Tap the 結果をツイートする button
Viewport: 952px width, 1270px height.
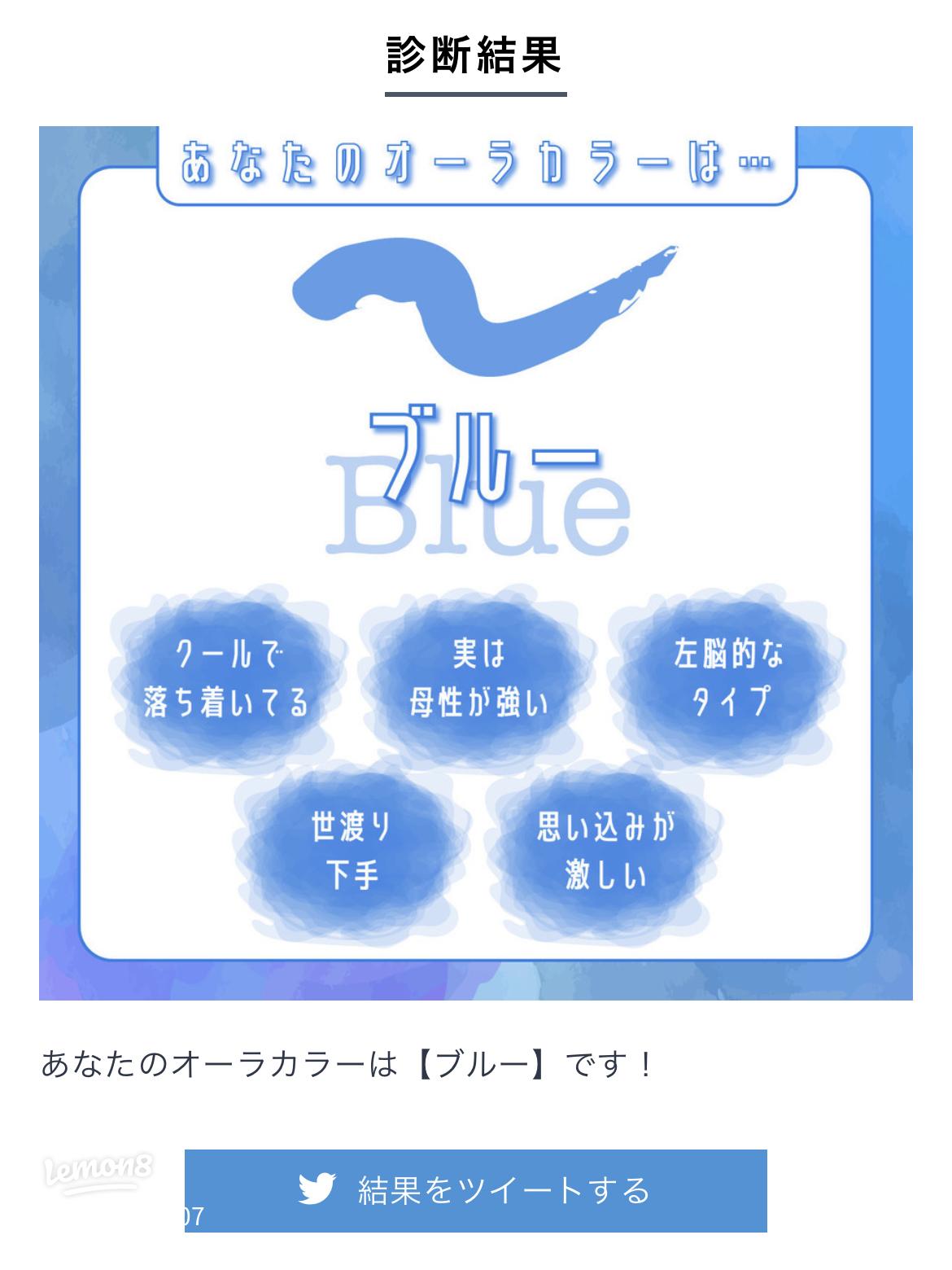[475, 1190]
